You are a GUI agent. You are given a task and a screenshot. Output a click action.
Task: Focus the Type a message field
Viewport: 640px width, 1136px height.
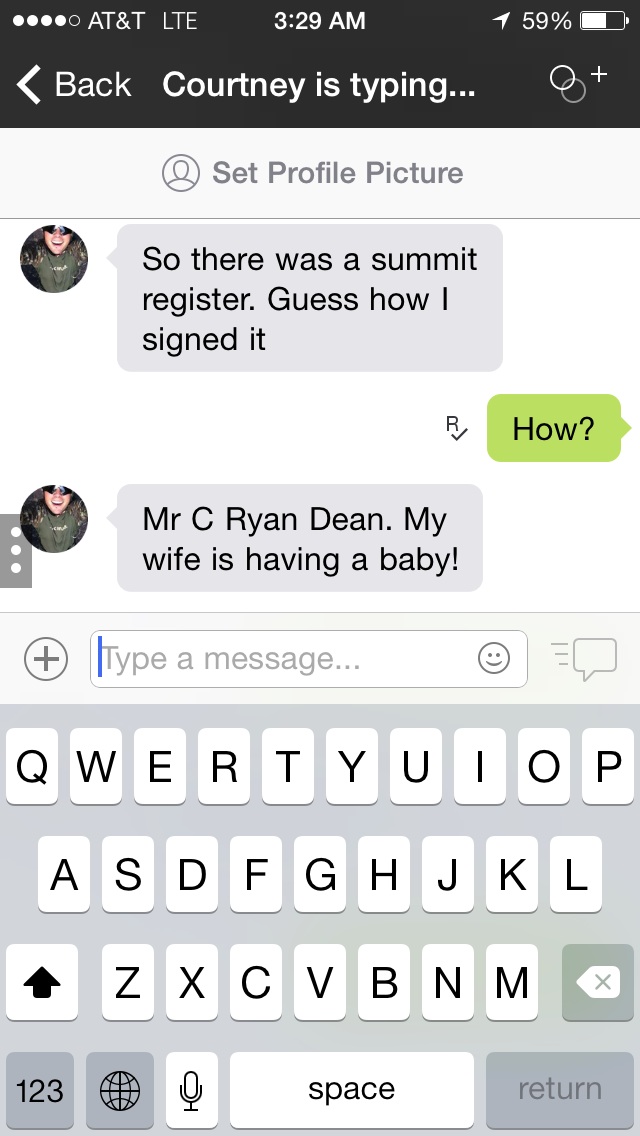pyautogui.click(x=285, y=658)
